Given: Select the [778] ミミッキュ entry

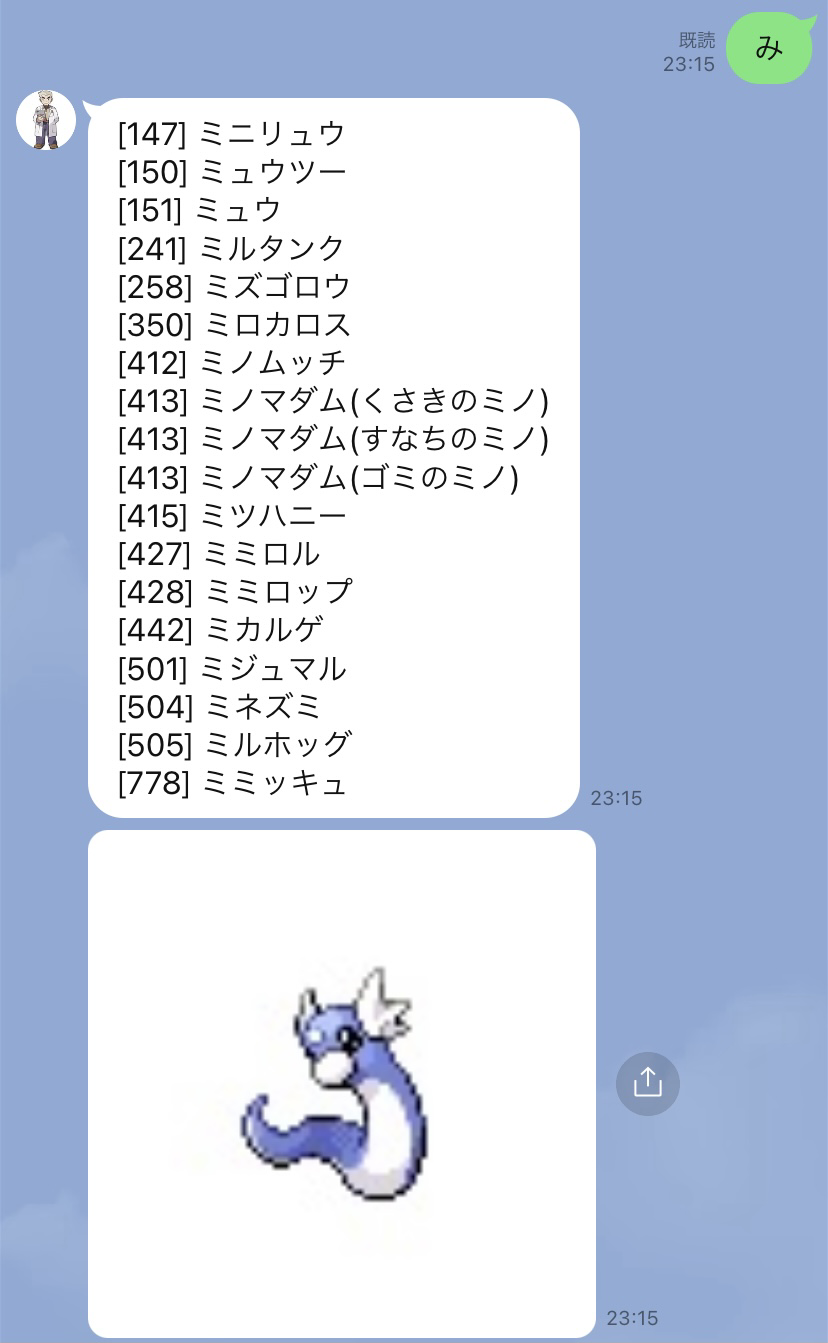Looking at the screenshot, I should pyautogui.click(x=230, y=783).
